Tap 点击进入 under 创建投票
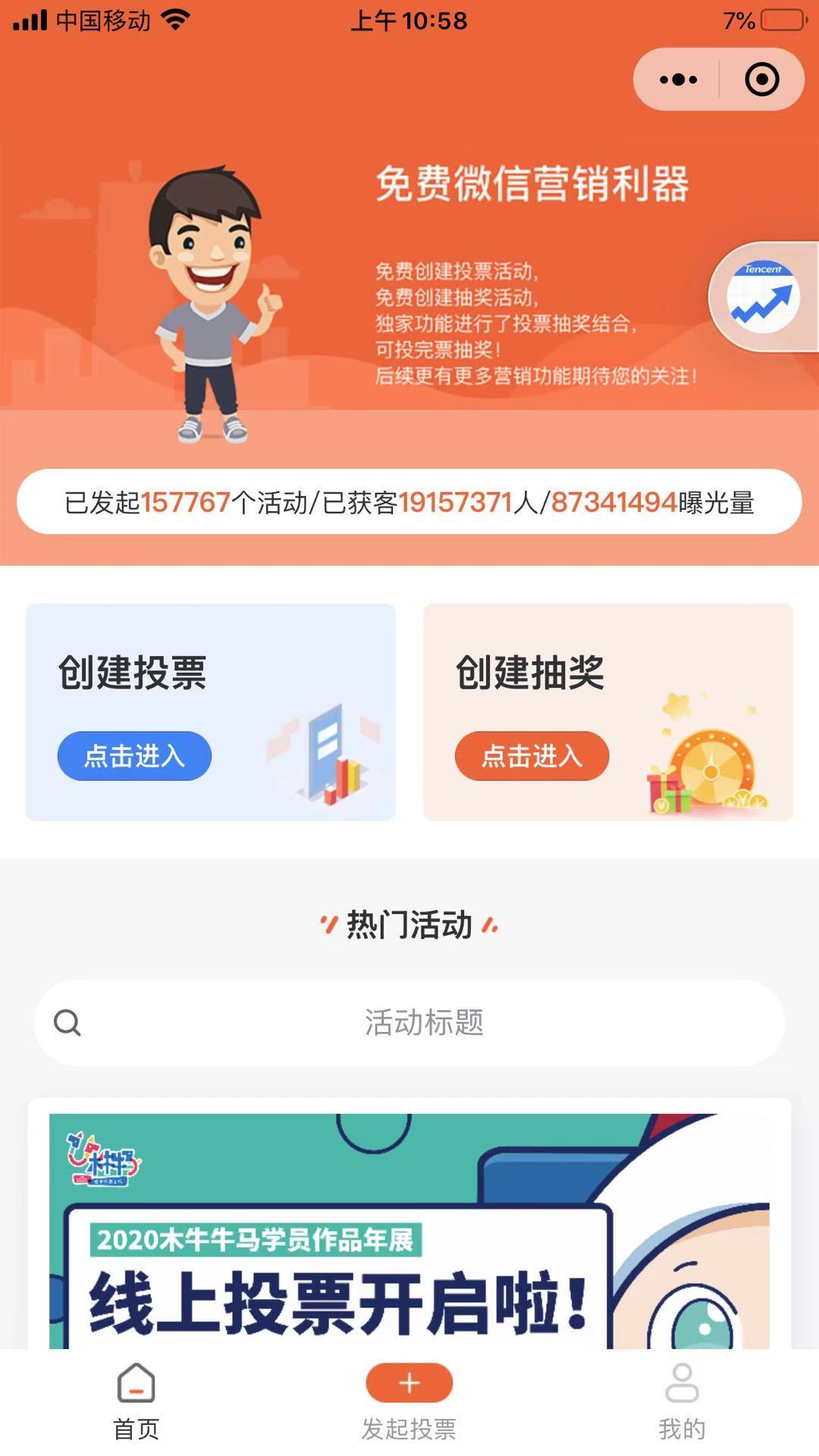Screen dimensions: 819x1456 click(x=134, y=756)
